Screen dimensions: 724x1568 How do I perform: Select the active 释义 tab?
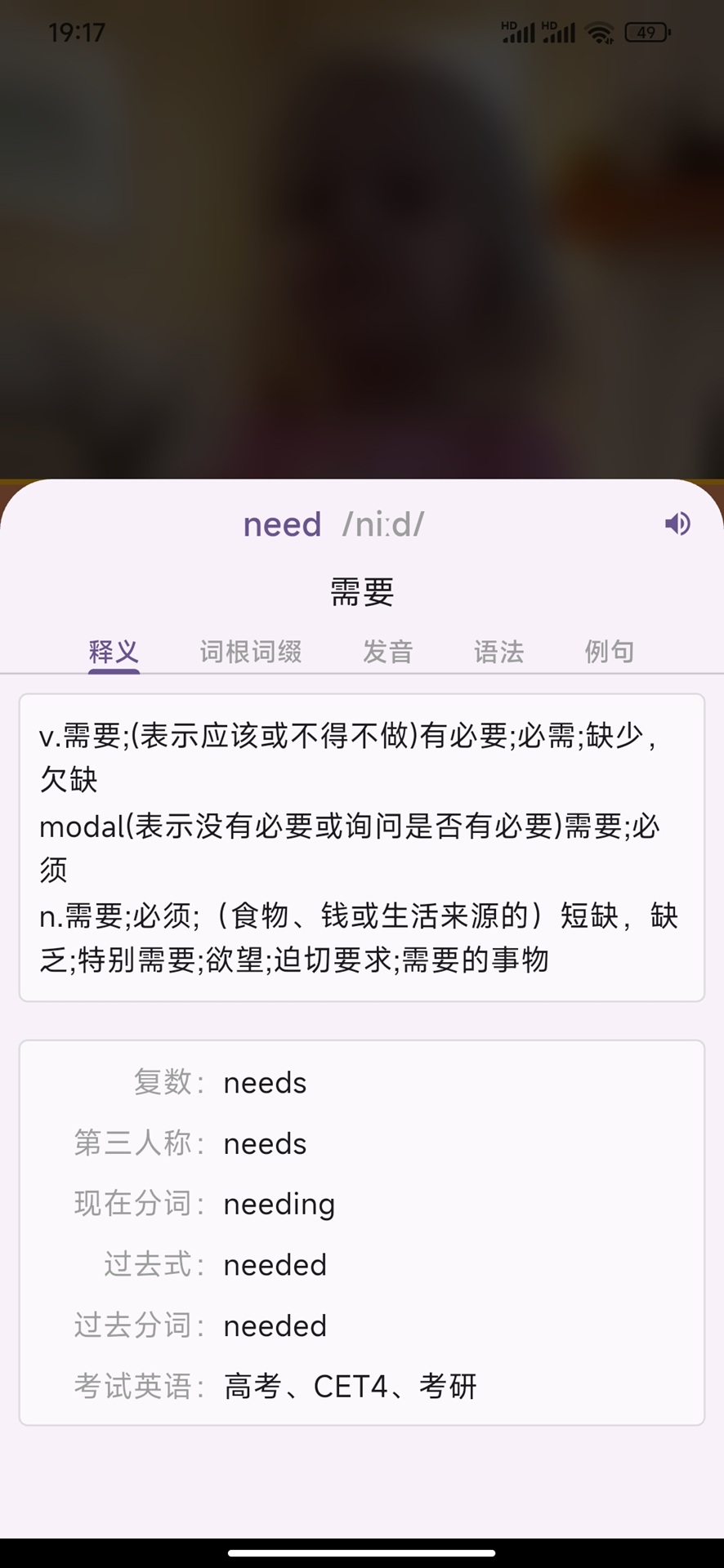point(114,651)
